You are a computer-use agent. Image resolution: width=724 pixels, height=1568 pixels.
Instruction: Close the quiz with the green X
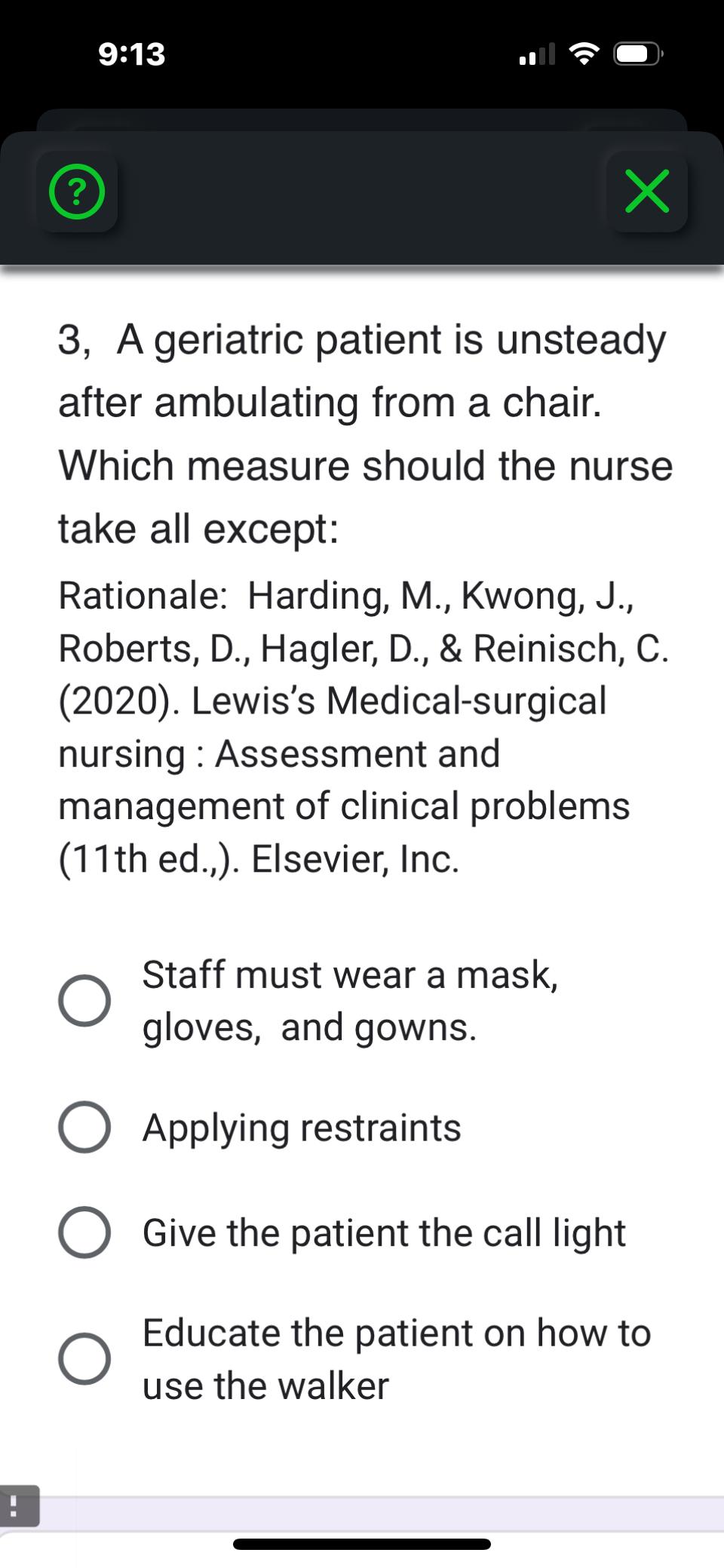point(647,192)
